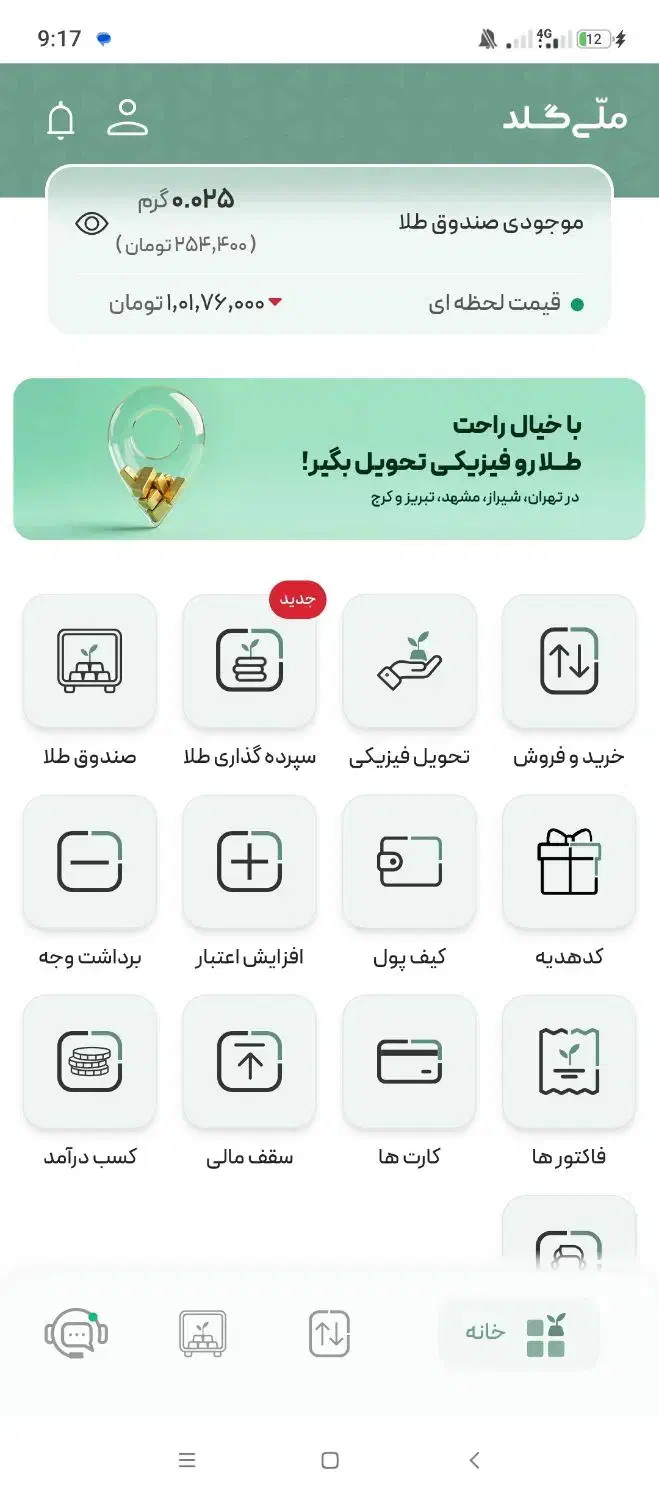The image size is (659, 1500).
Task: Open تحویل فیزیکی (physical delivery)
Action: [x=409, y=661]
